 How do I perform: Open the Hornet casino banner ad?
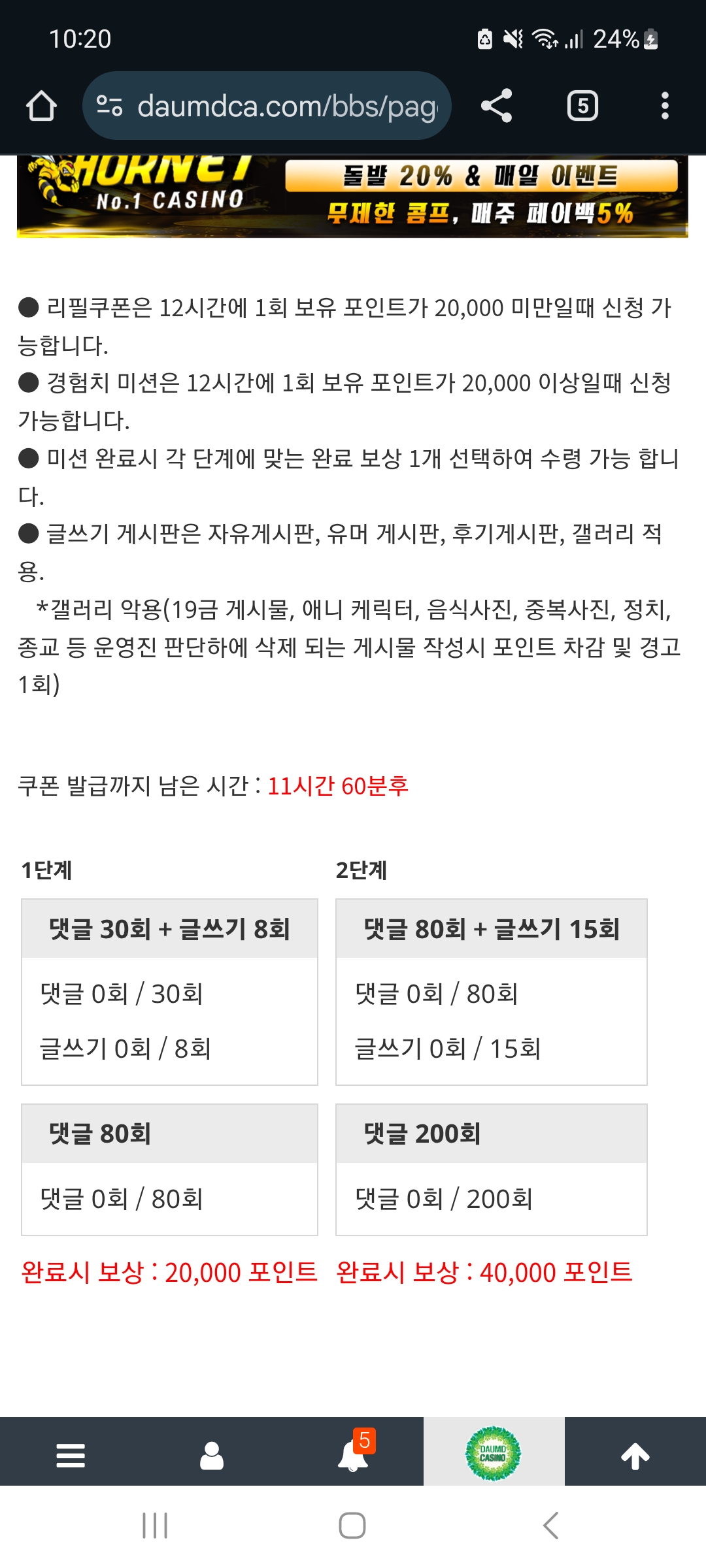click(352, 196)
